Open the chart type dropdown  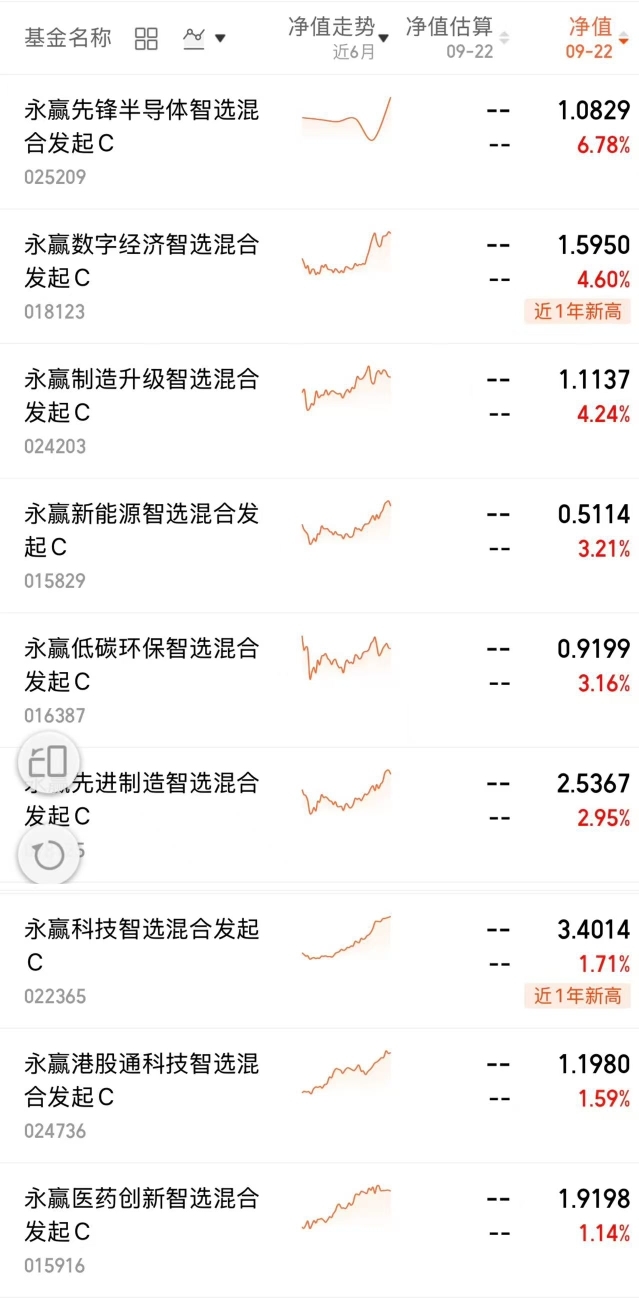tap(204, 39)
